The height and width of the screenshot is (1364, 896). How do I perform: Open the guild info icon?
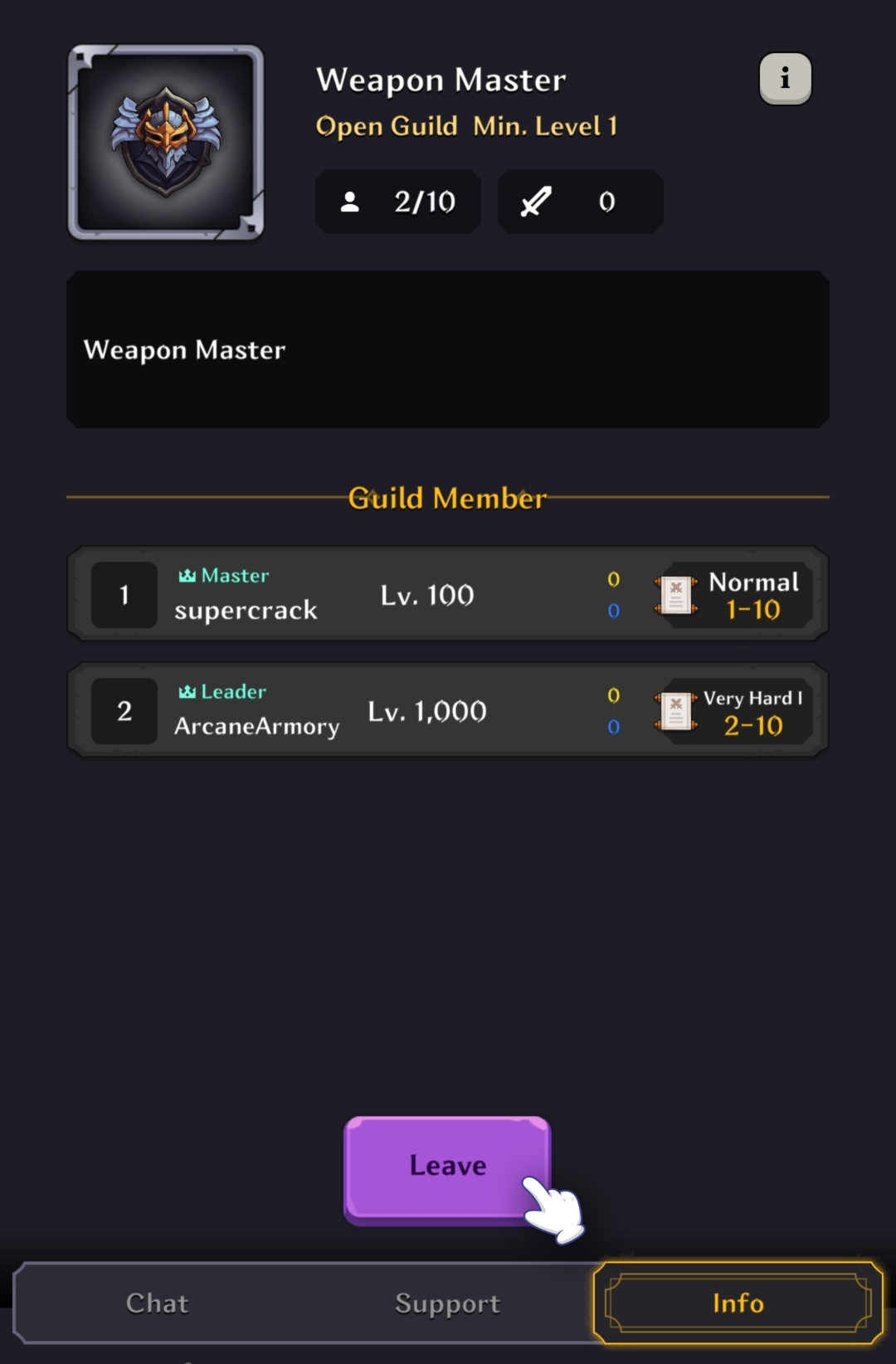[785, 79]
